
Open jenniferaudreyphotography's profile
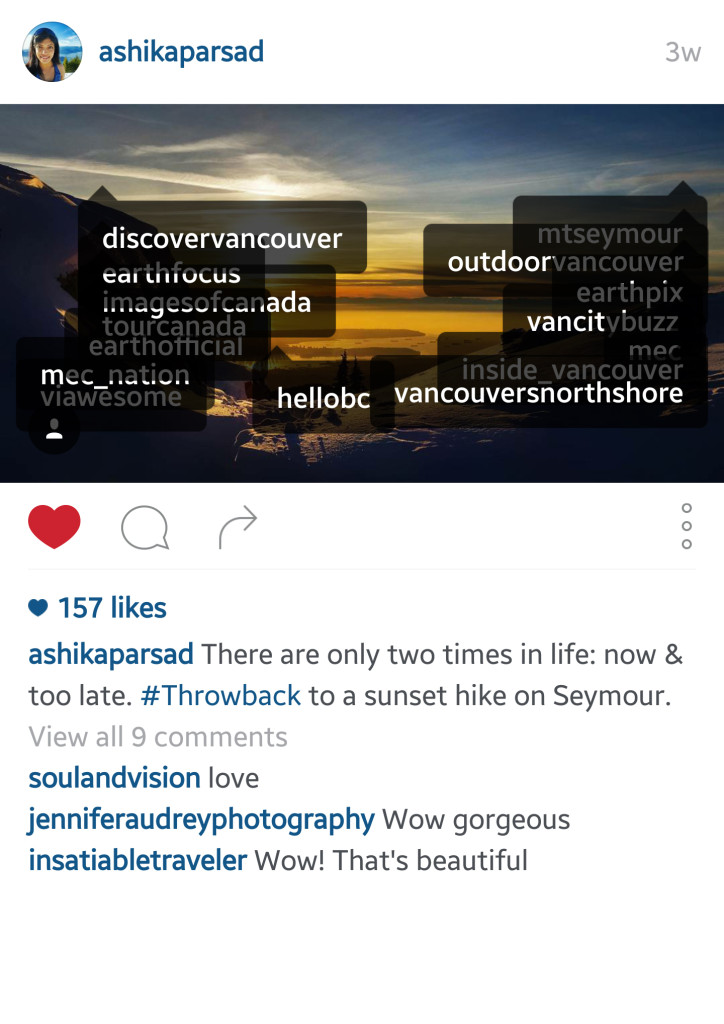point(201,820)
